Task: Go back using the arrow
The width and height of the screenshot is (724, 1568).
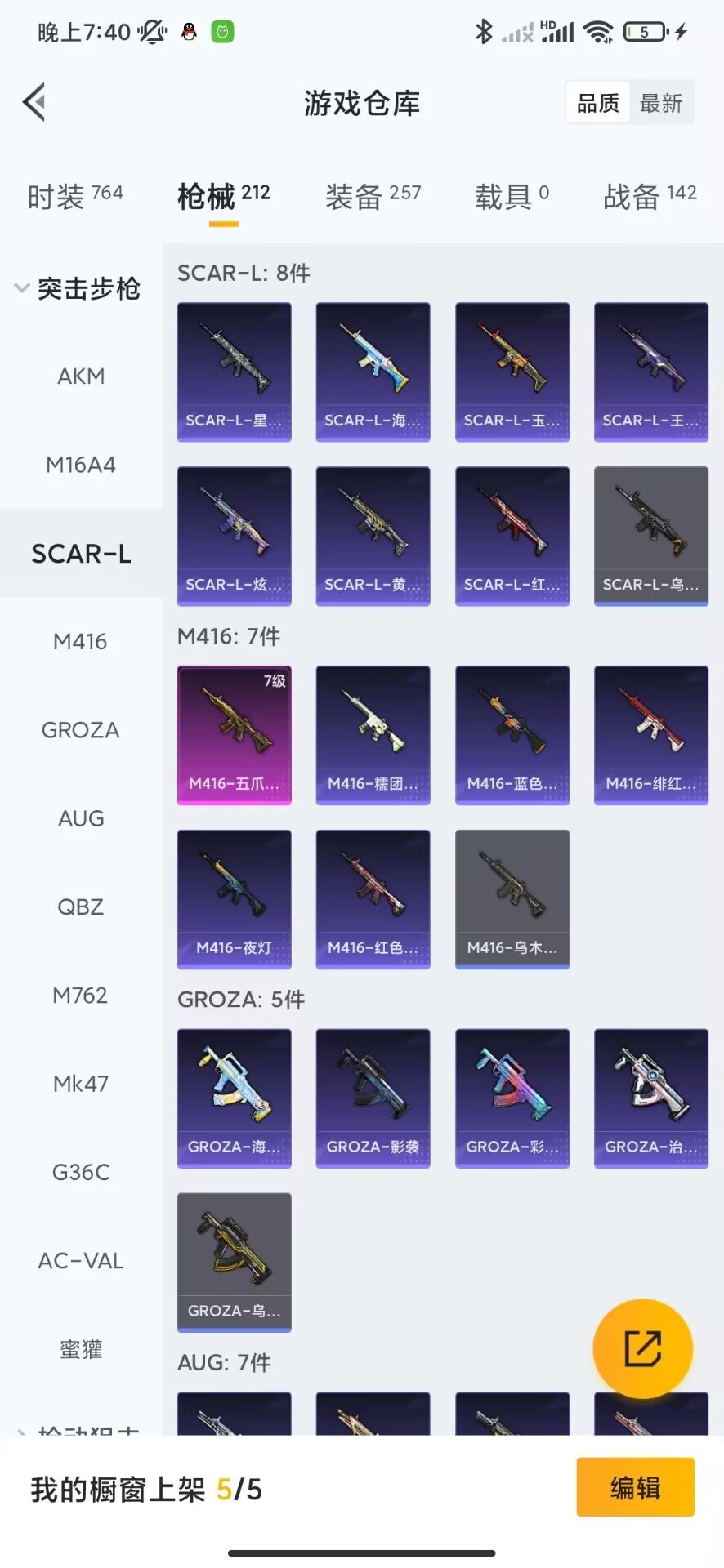Action: pos(34,103)
